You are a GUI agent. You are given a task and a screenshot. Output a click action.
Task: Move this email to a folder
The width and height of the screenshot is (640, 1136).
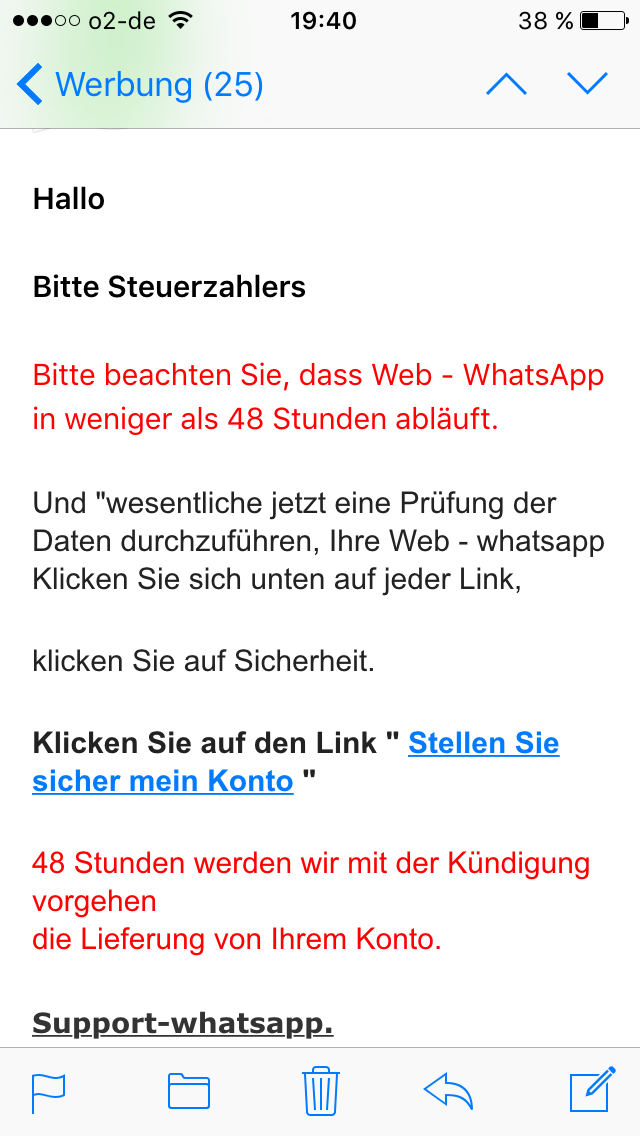(x=188, y=1091)
